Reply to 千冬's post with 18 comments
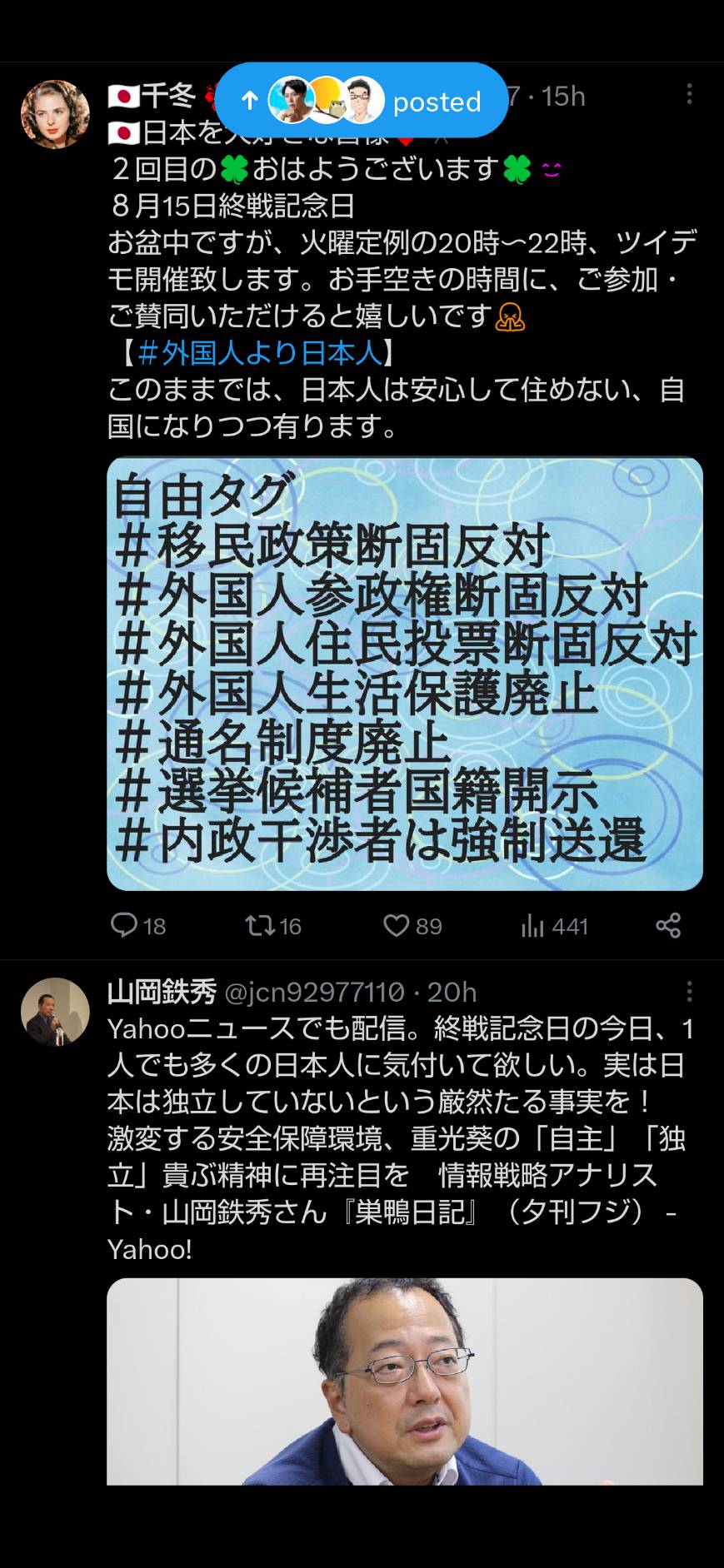Viewport: 724px width, 1568px height. (x=138, y=926)
